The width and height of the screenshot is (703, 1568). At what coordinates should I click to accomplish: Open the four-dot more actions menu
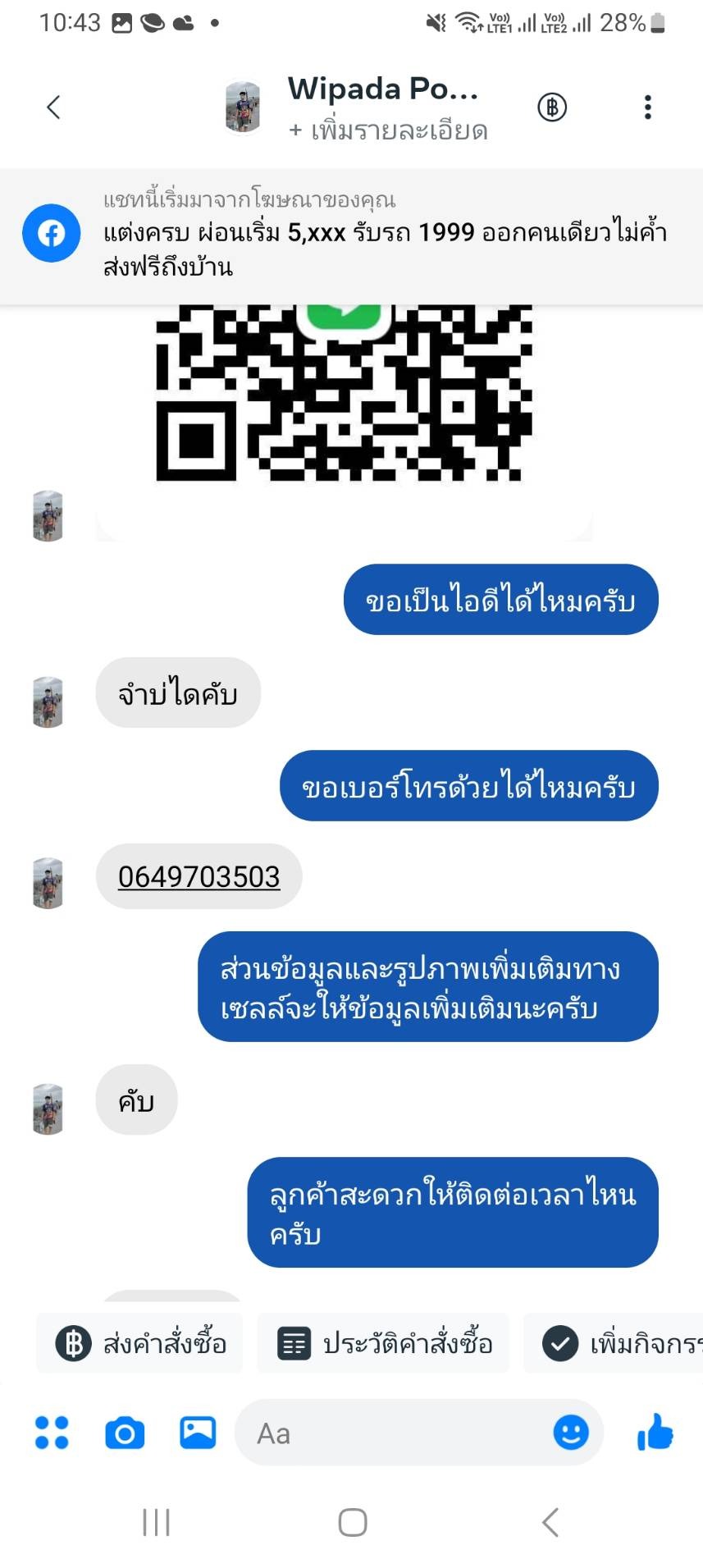pyautogui.click(x=52, y=1433)
